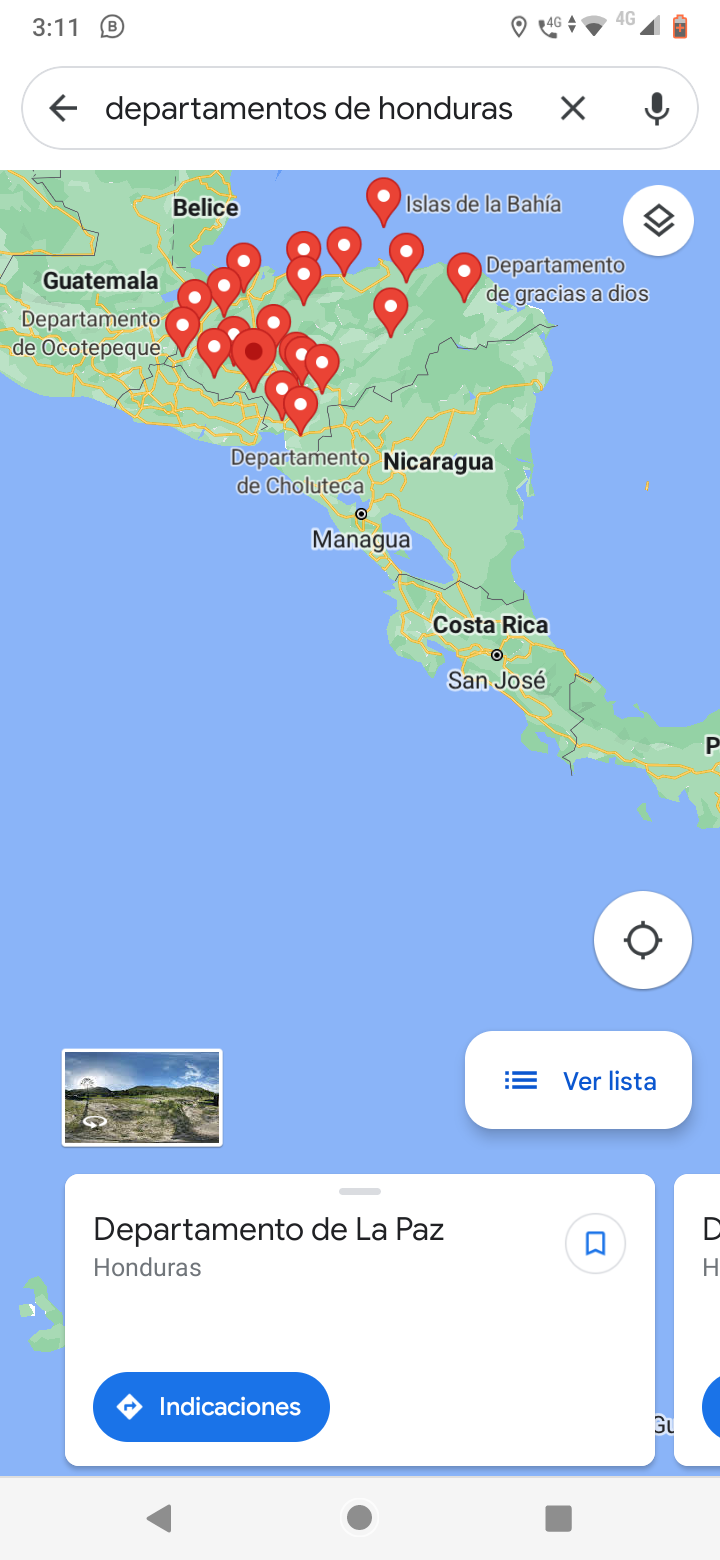
Task: Select the Islas de la Bahía pin
Action: point(383,198)
